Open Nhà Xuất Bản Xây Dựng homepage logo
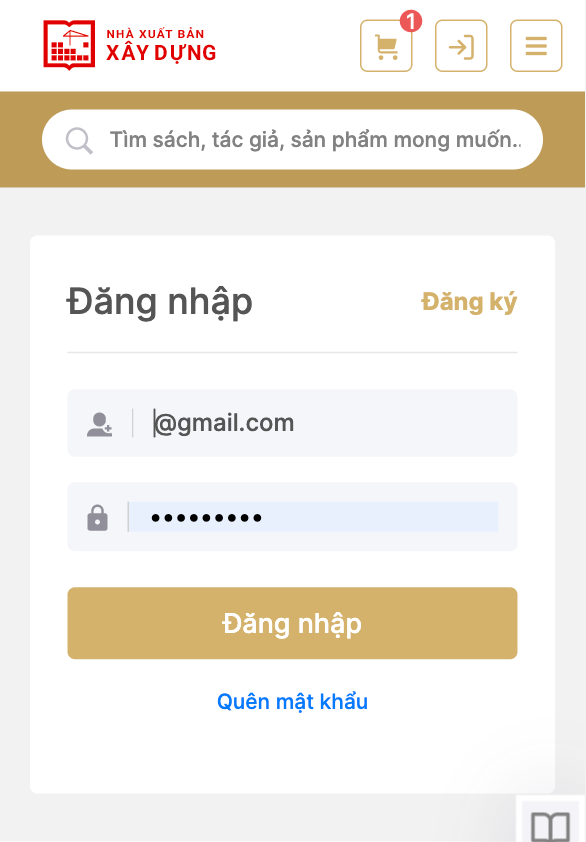 coord(129,45)
